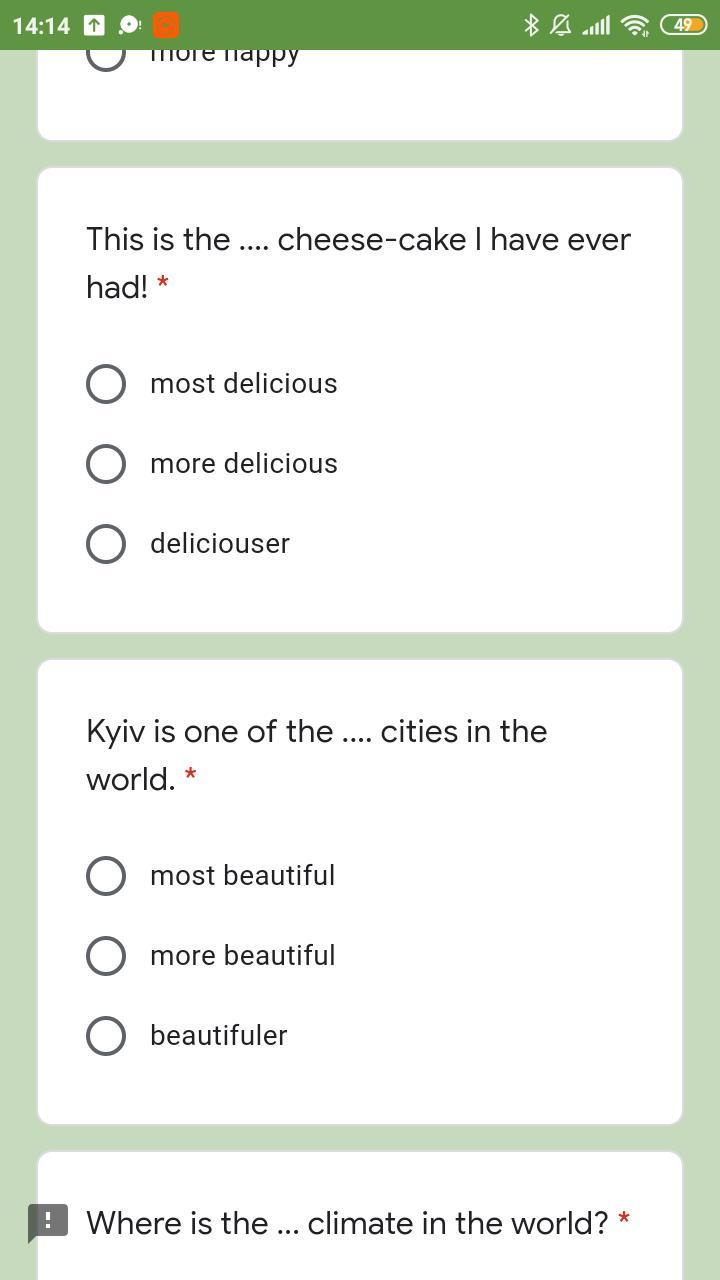Choose 'more delicious' for the cheese-cake question
Image resolution: width=720 pixels, height=1280 pixels.
pyautogui.click(x=106, y=464)
